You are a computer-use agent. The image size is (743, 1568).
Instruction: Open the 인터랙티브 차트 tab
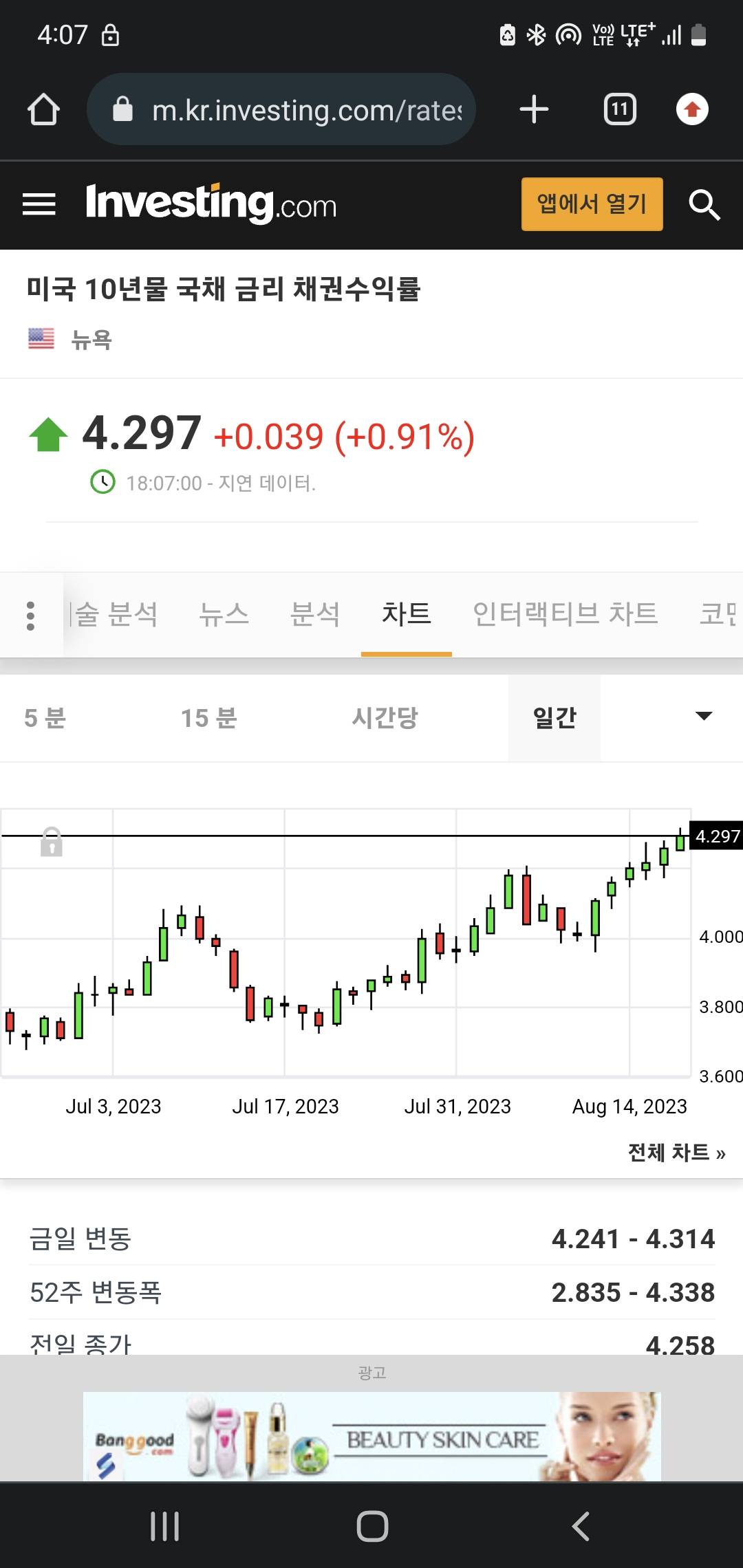565,614
